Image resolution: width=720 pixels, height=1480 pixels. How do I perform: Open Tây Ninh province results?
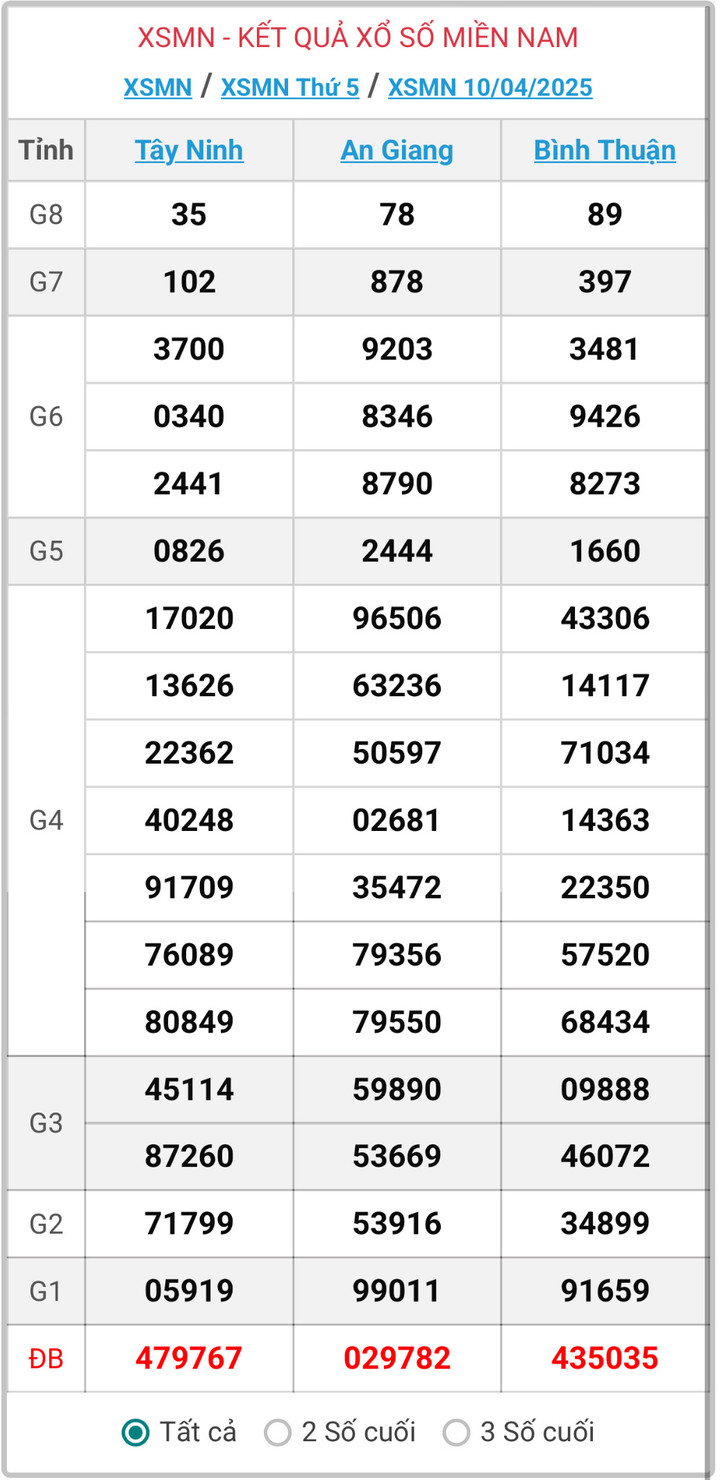click(189, 151)
